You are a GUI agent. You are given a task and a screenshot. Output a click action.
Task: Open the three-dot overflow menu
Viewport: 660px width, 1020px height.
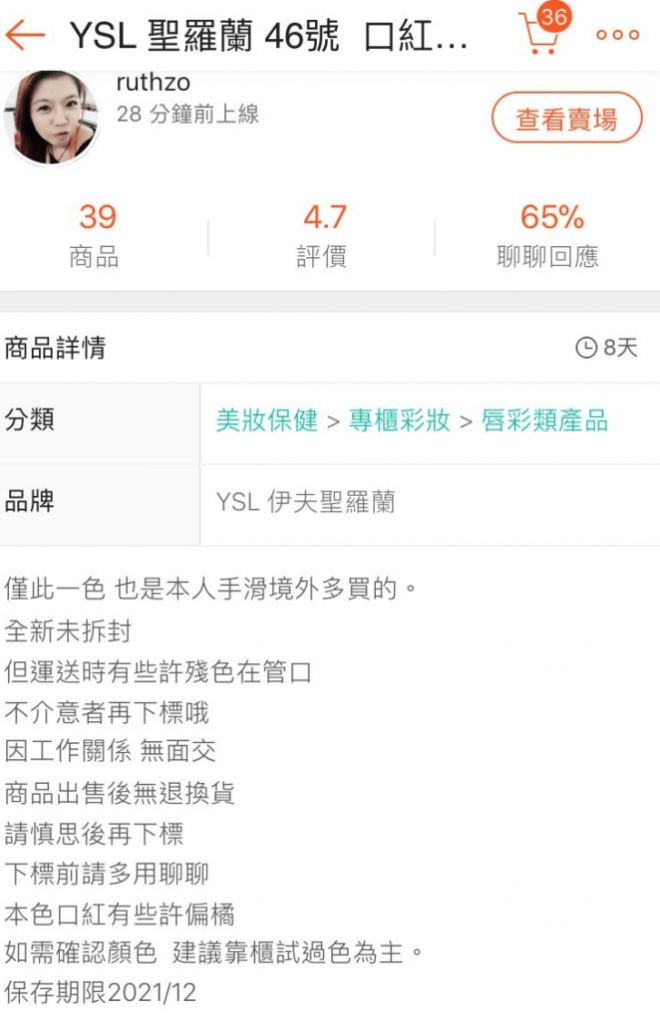point(617,35)
